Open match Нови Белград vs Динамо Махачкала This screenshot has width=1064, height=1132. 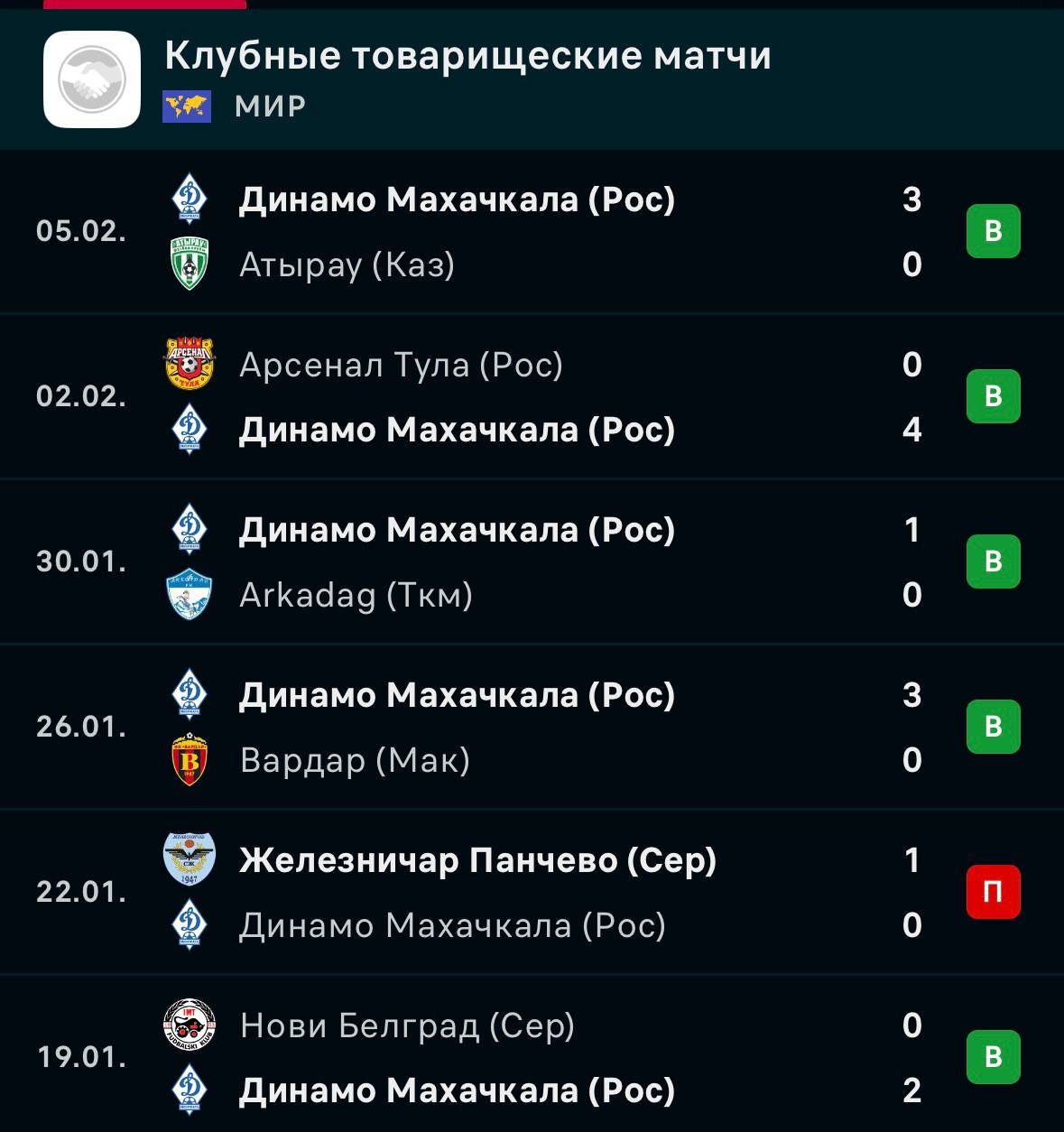[x=532, y=1057]
